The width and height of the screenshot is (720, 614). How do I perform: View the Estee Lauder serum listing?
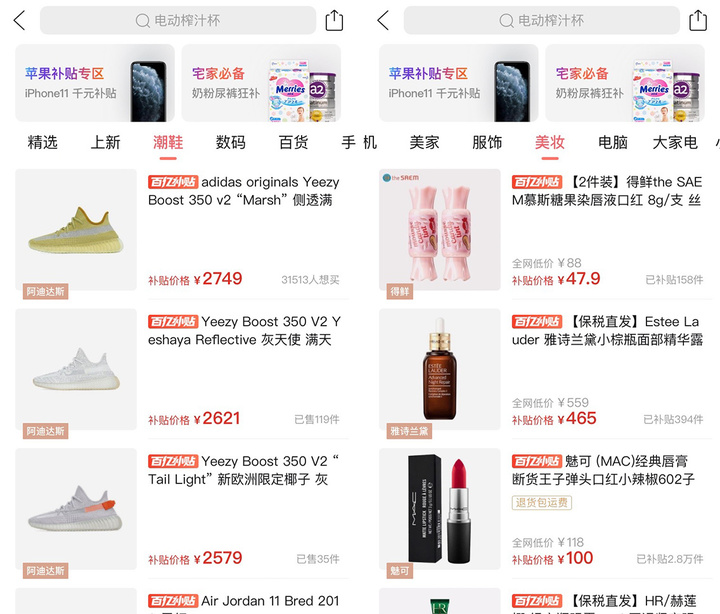click(608, 331)
